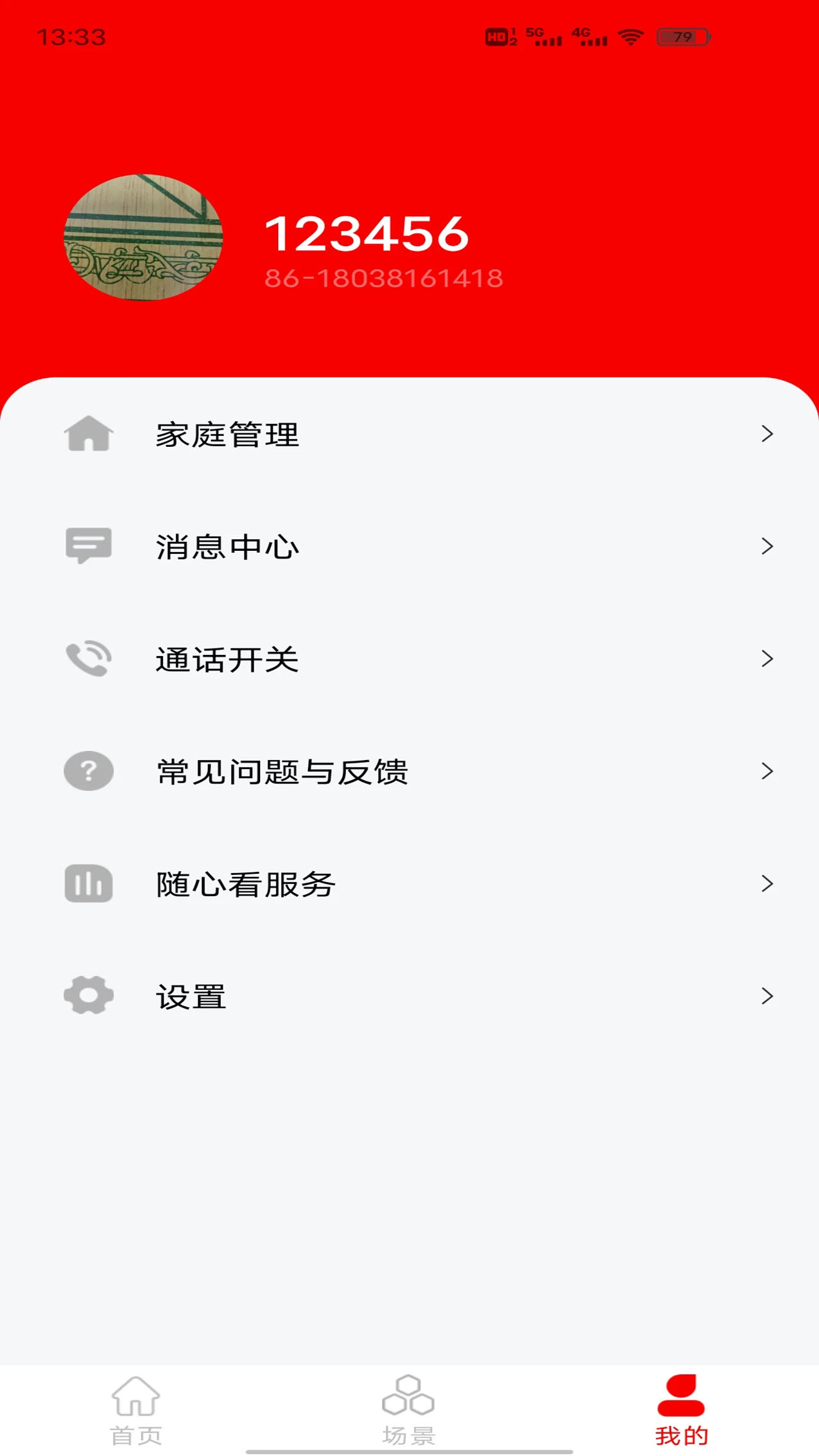Tap the battery indicator showing 79

682,37
